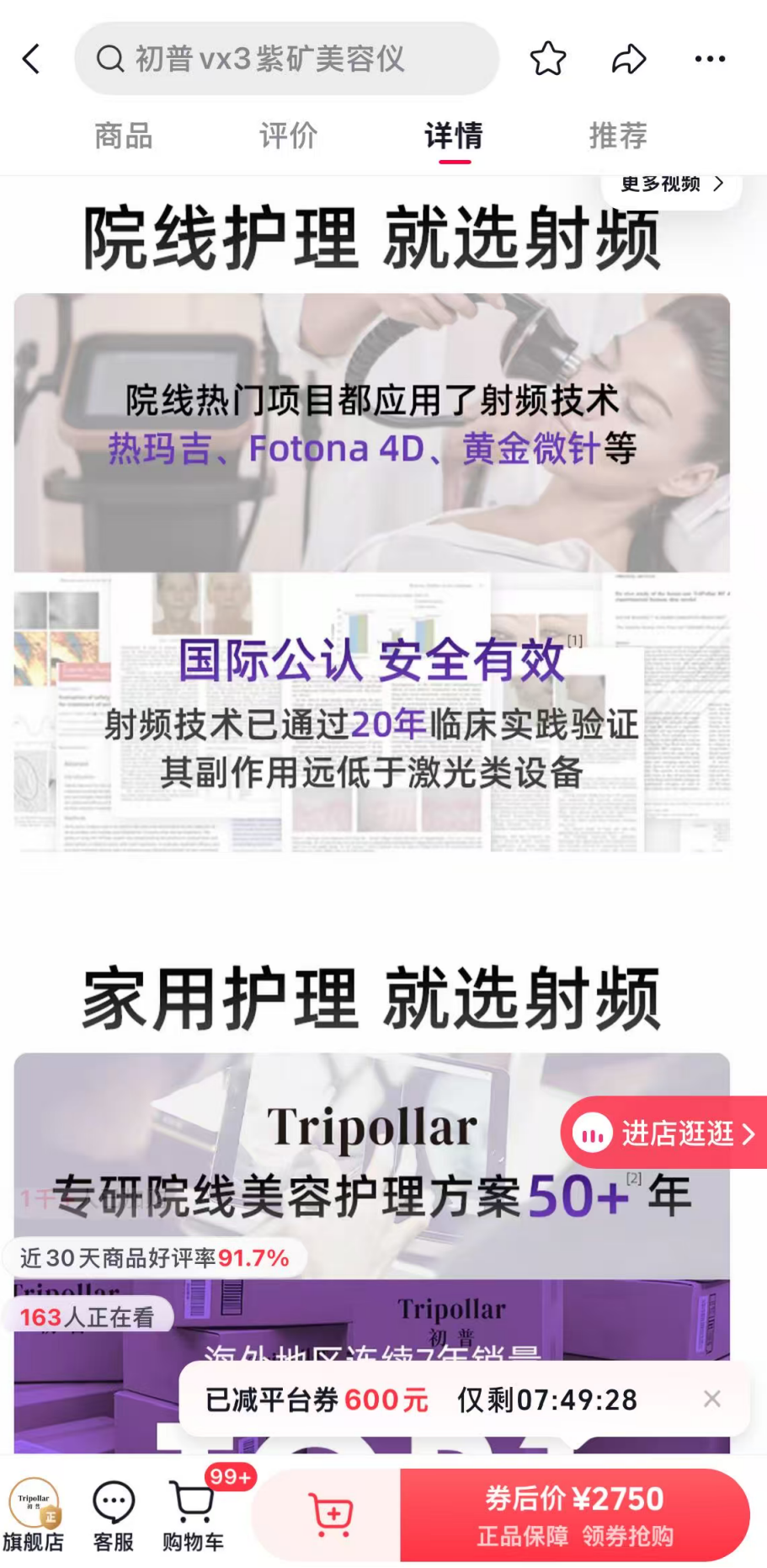Dismiss the 已减平台券600元 coupon banner
Screen dimensions: 767x1568
click(x=711, y=1399)
